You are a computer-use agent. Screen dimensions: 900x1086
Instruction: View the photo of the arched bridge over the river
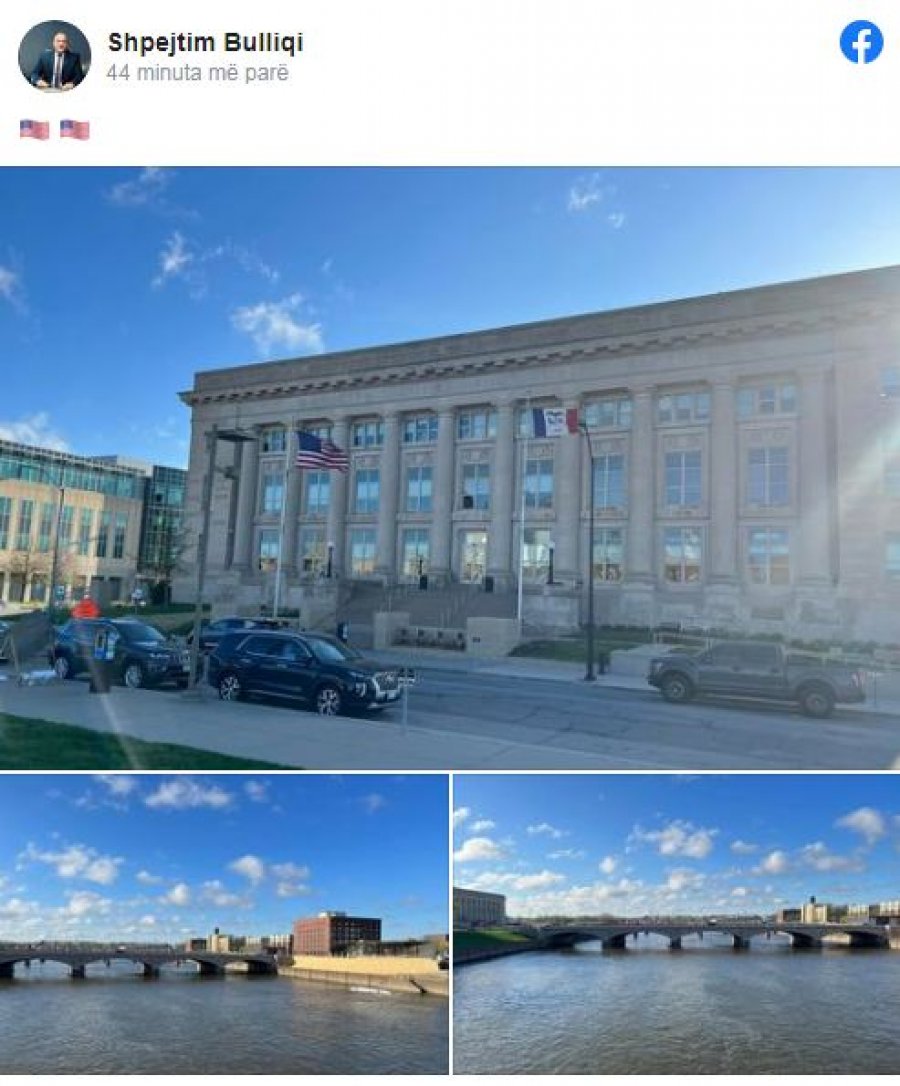pyautogui.click(x=676, y=923)
